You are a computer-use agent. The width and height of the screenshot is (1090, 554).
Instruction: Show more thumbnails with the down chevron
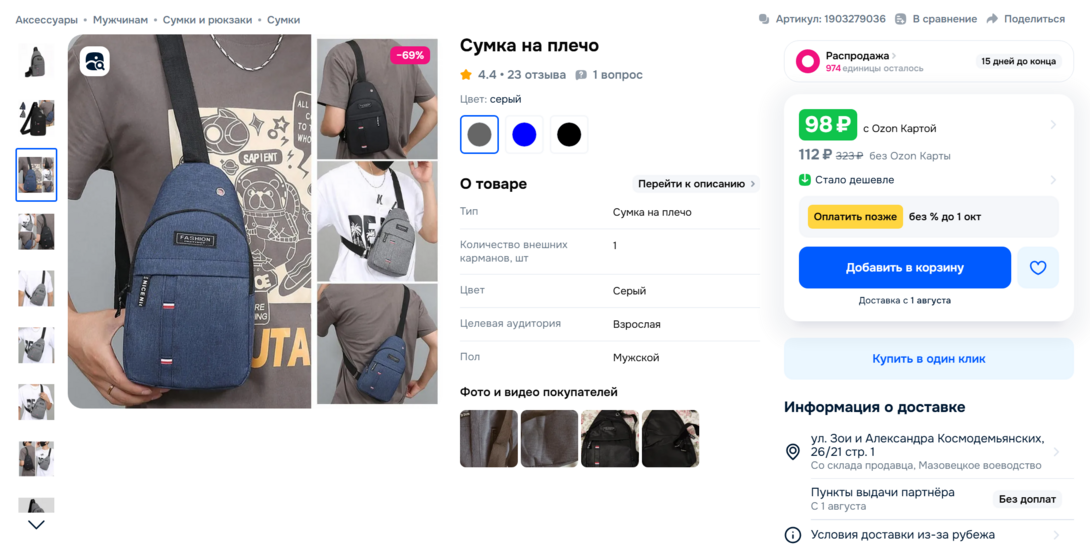point(36,525)
